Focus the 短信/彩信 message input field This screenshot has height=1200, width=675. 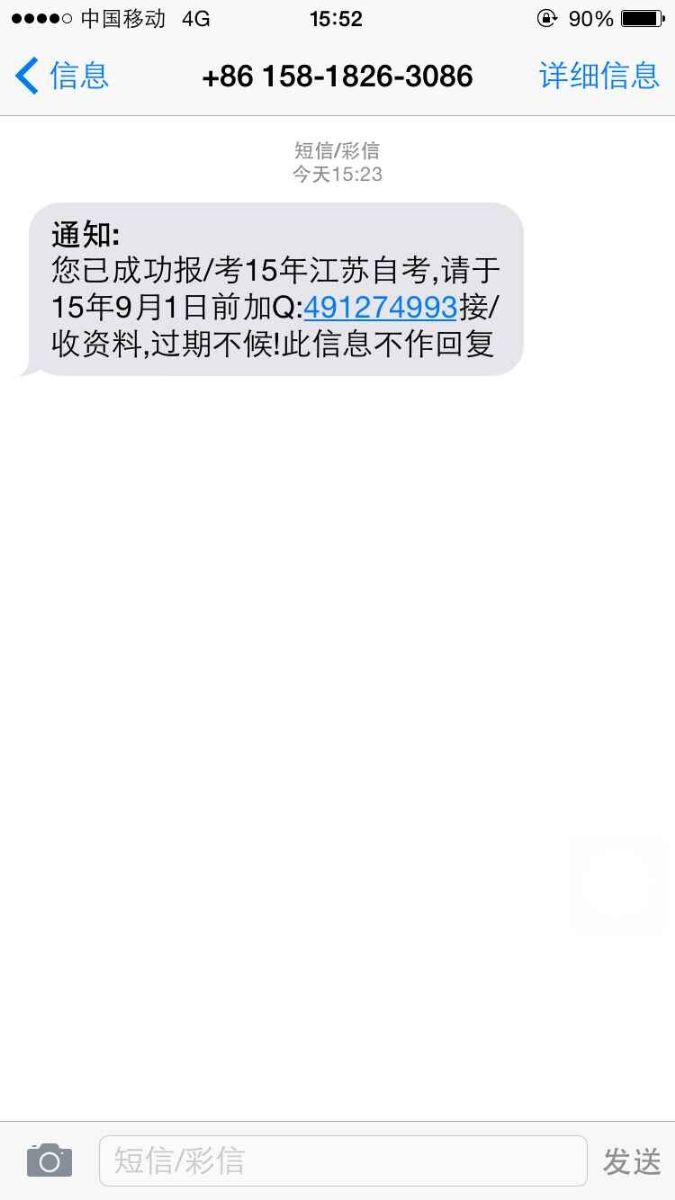342,1161
